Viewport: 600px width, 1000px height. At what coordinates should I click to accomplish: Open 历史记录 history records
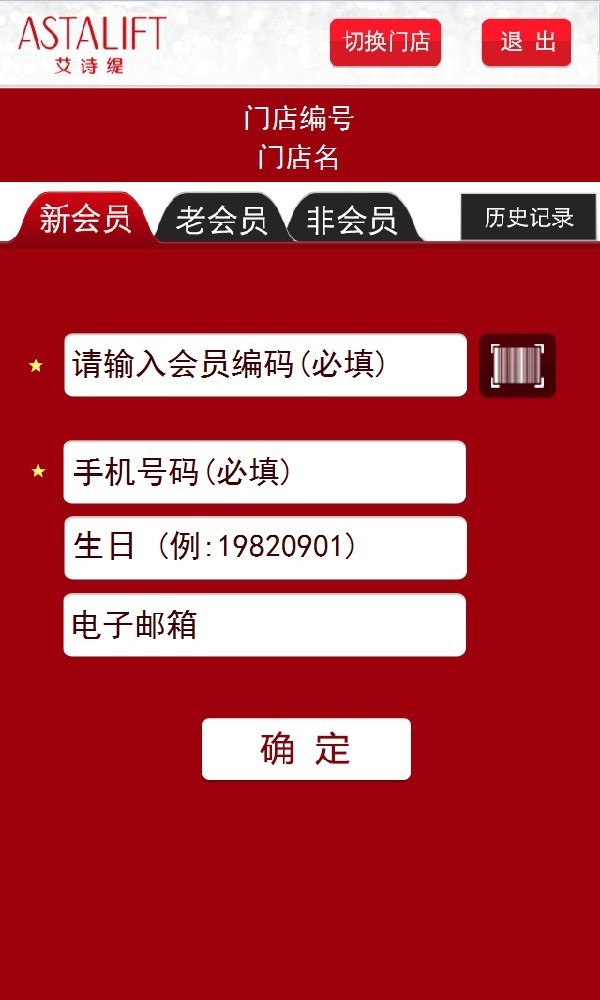pos(529,217)
